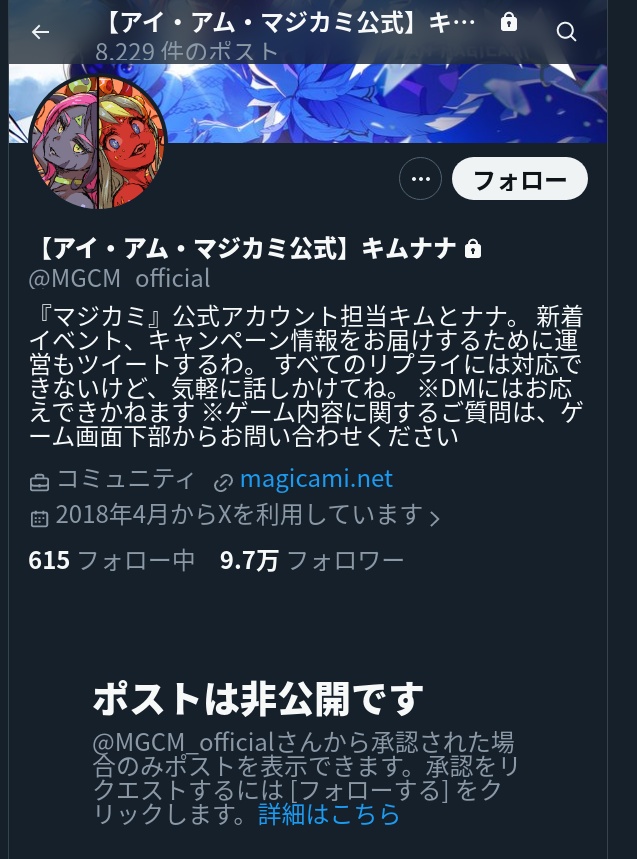Open the magicami.net website link
The height and width of the screenshot is (859, 637).
(316, 479)
